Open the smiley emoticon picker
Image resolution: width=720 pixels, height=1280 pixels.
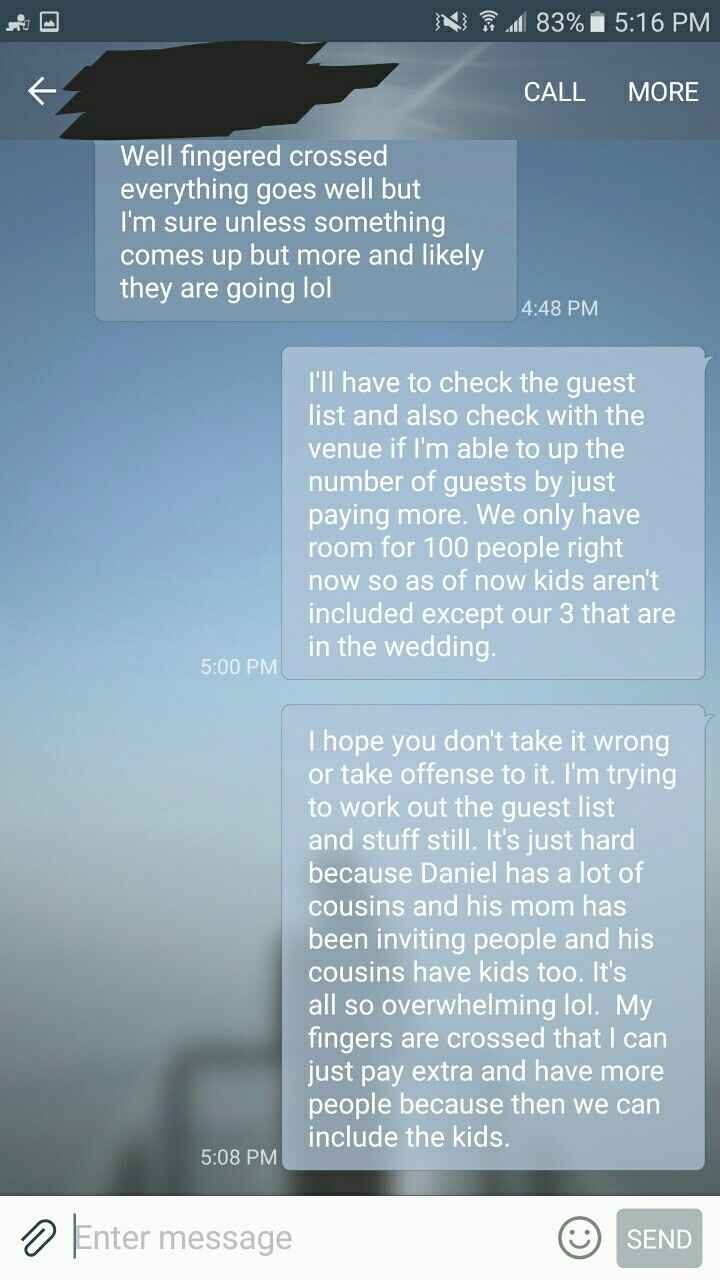tap(580, 1238)
